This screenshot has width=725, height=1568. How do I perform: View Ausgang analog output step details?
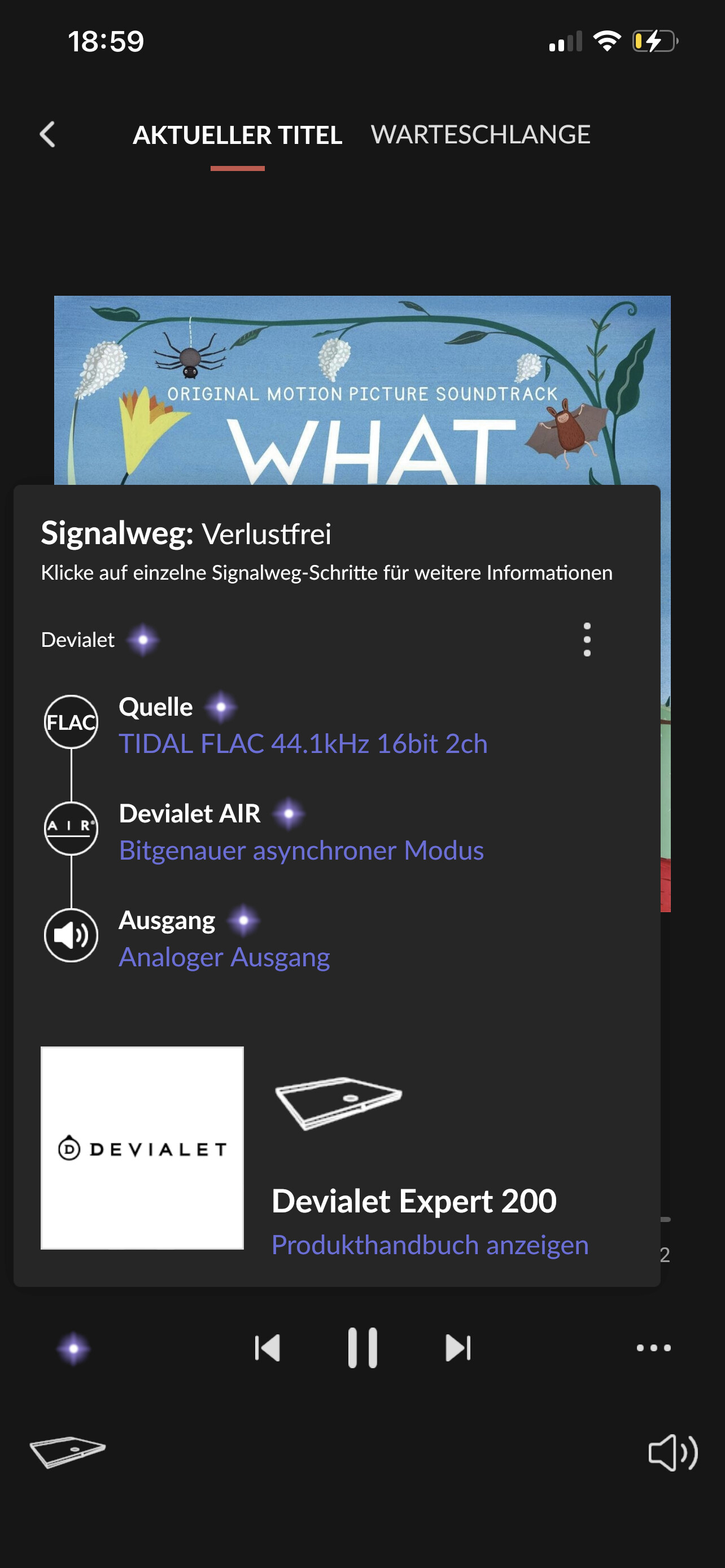coord(224,956)
